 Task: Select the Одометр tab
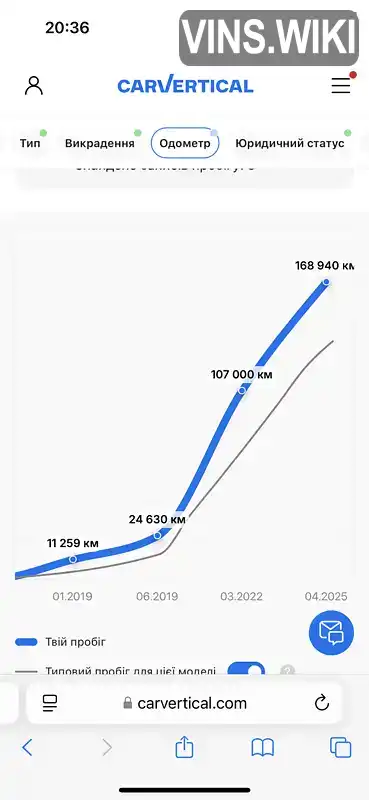pyautogui.click(x=185, y=143)
